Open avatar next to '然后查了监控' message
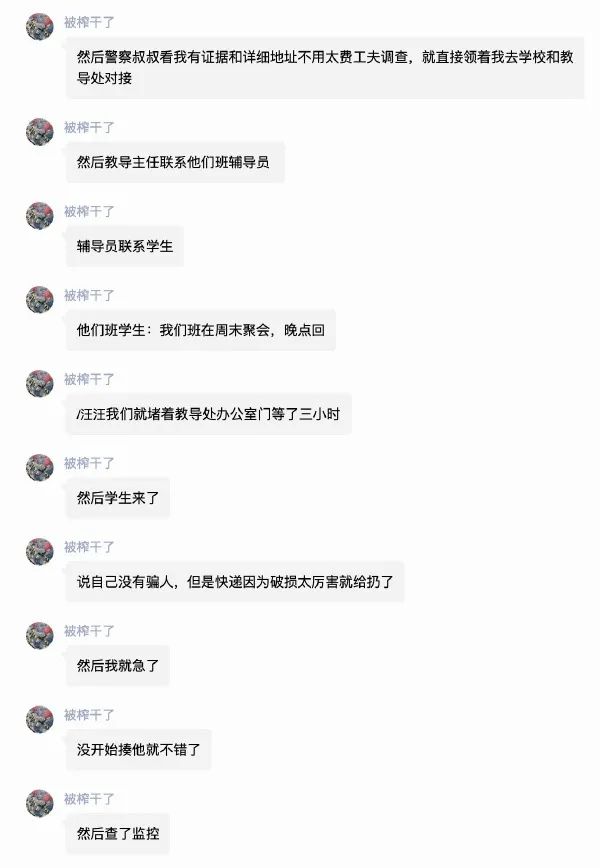The width and height of the screenshot is (600, 868). (x=40, y=804)
